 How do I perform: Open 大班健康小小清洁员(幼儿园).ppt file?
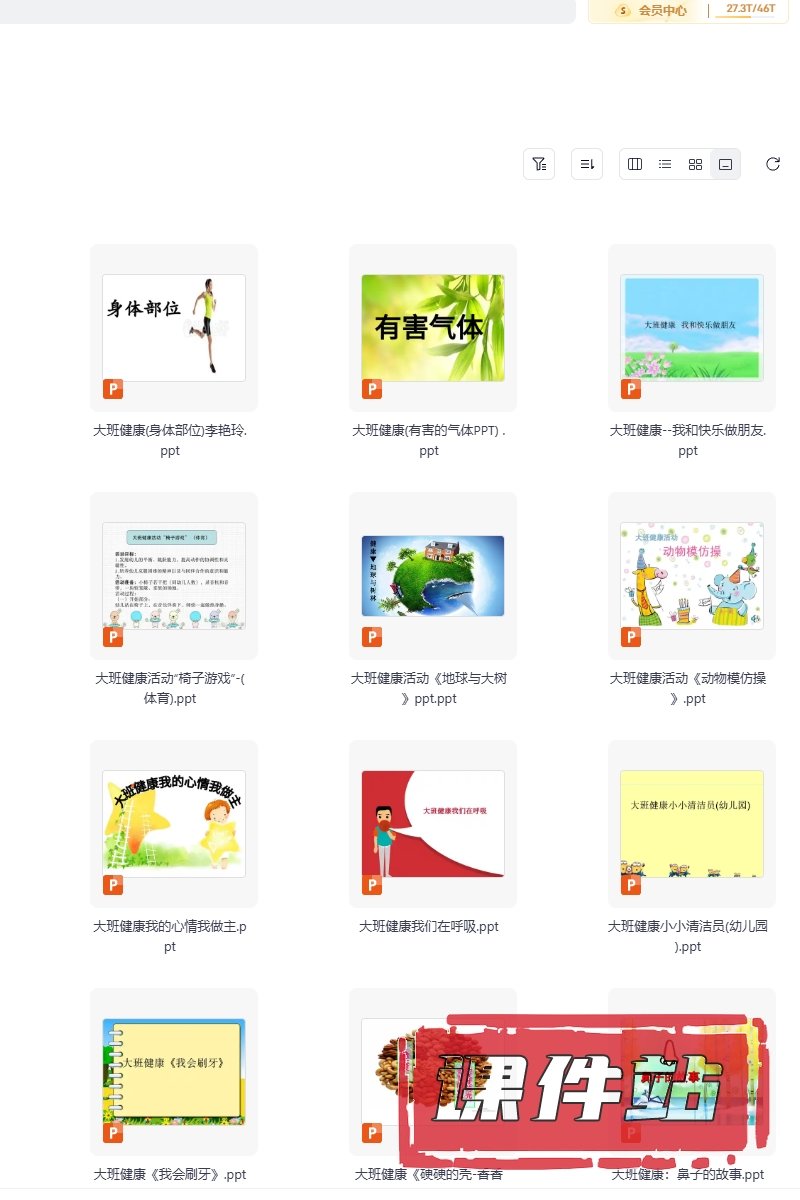691,824
